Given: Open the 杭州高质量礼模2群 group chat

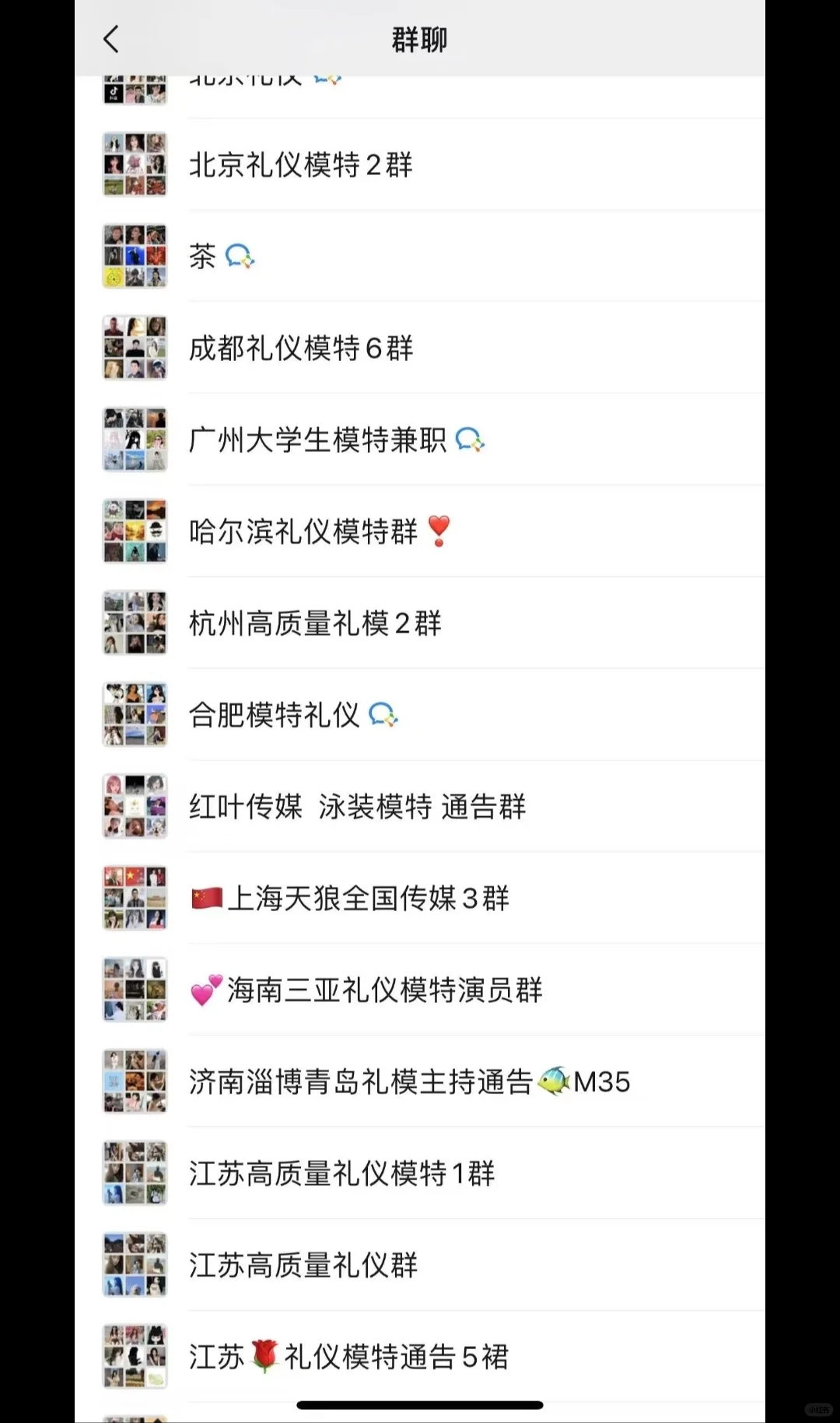Looking at the screenshot, I should (x=316, y=623).
